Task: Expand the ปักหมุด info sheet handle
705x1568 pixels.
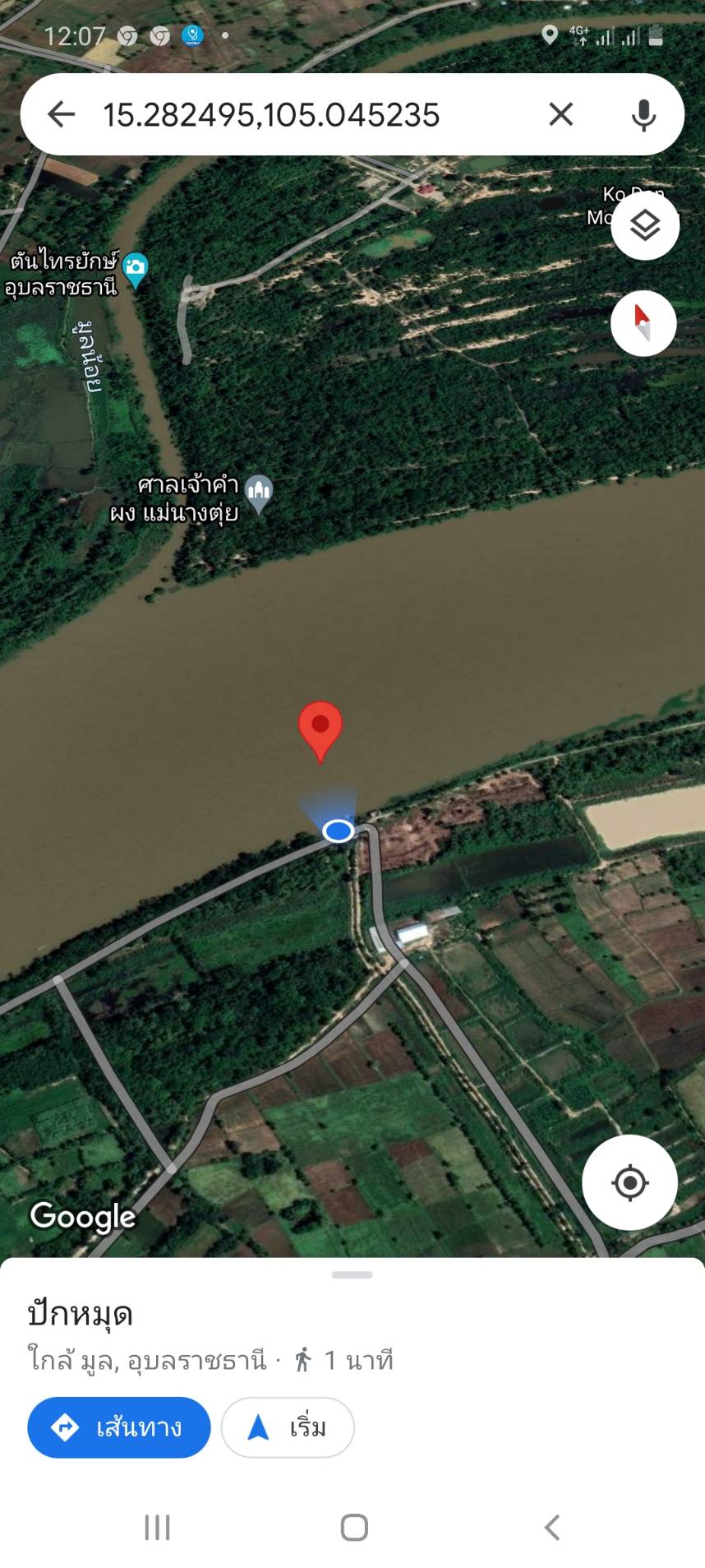Action: 352,1274
